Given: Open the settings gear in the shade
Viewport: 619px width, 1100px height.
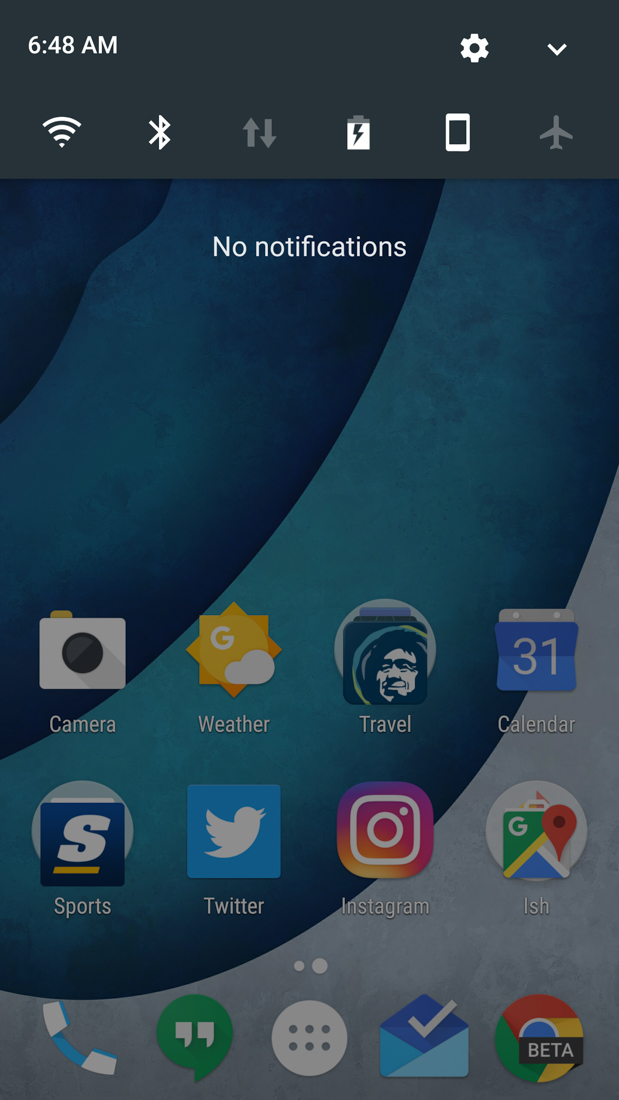Looking at the screenshot, I should (474, 48).
